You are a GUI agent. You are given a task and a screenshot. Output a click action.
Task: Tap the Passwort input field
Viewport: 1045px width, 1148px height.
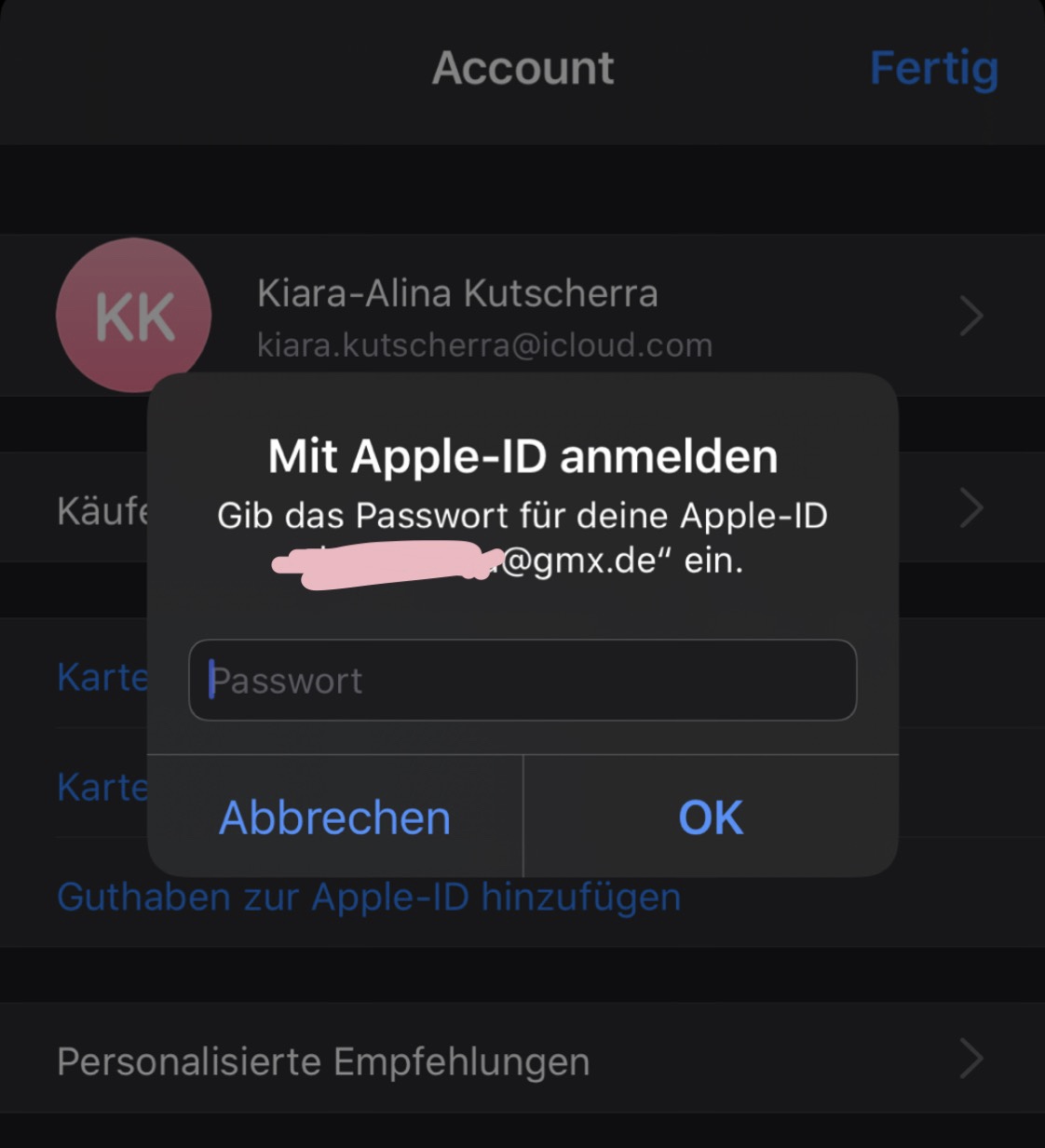pos(522,681)
